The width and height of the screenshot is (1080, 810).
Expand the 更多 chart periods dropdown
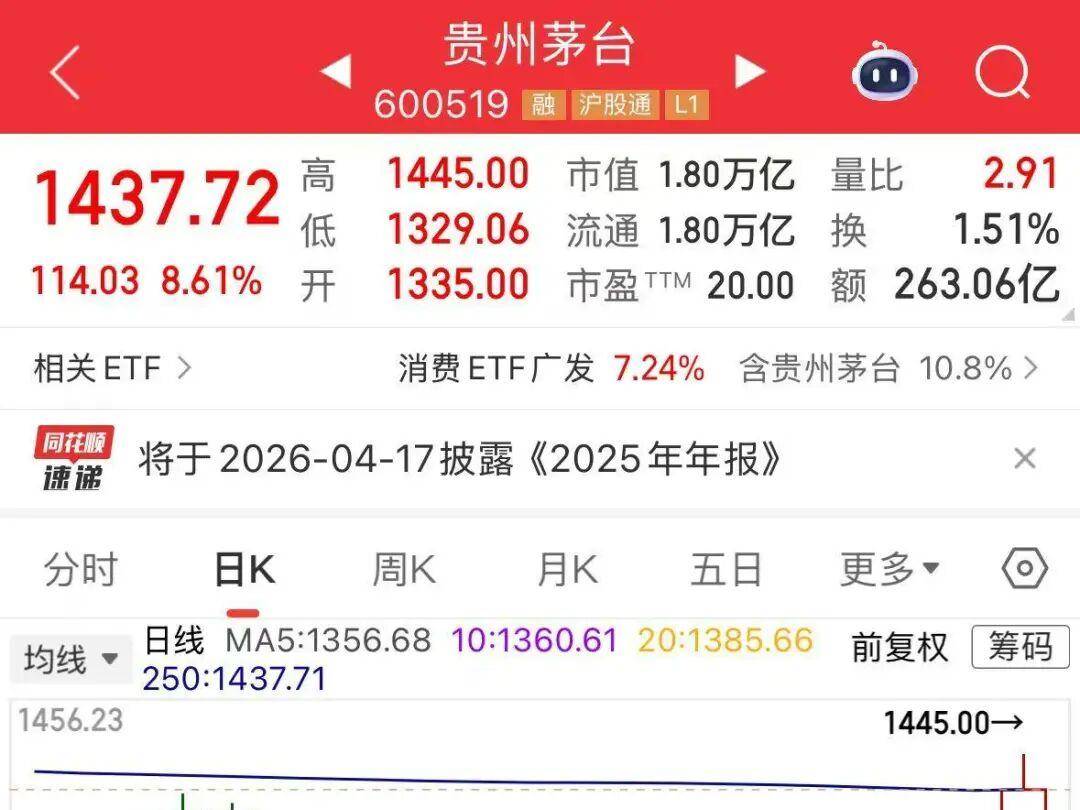pos(889,570)
